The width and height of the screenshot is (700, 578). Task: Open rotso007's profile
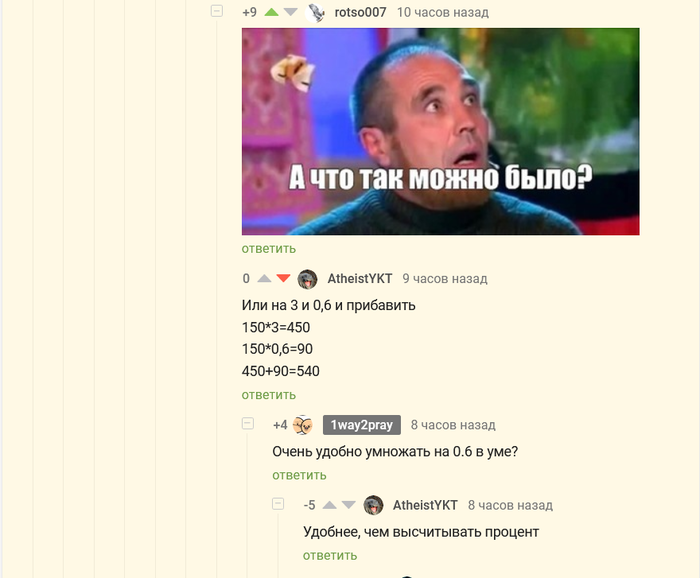[360, 13]
